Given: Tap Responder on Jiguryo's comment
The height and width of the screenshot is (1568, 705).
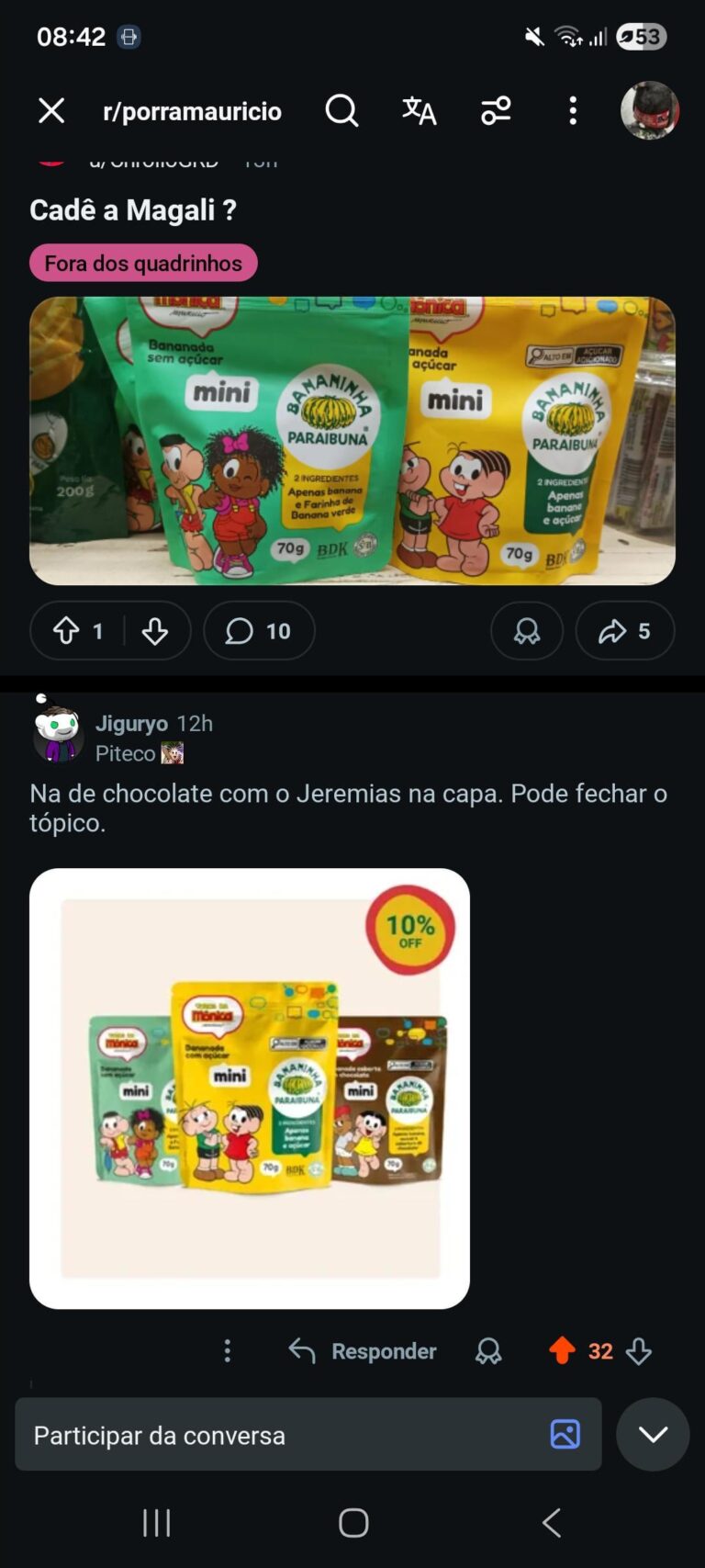Looking at the screenshot, I should pos(364,1351).
